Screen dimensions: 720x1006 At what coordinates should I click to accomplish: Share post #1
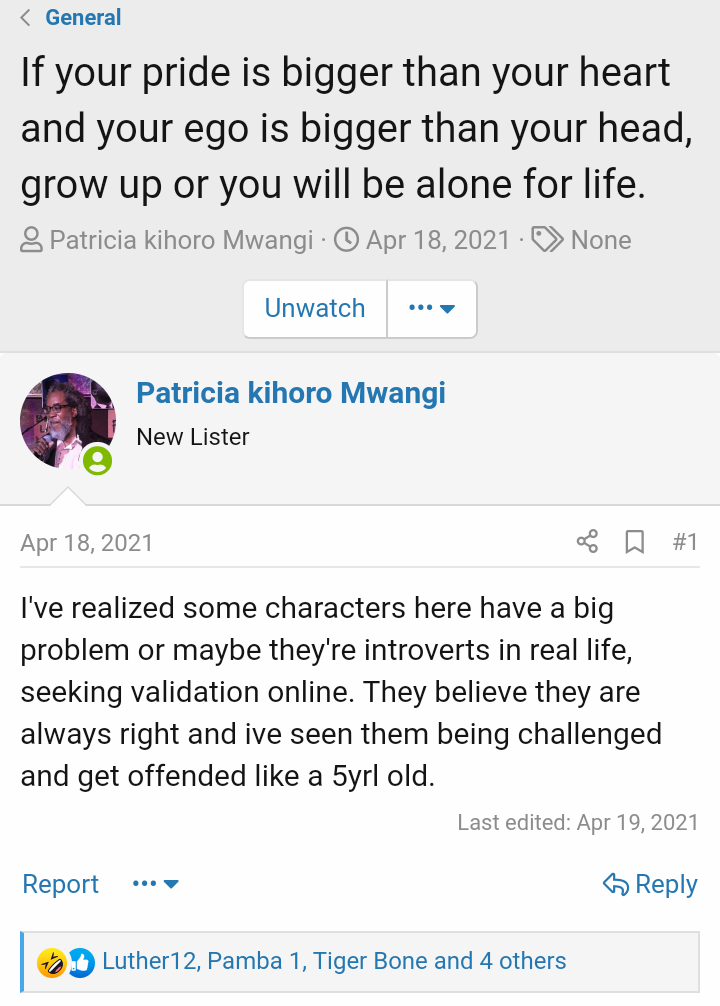click(587, 542)
